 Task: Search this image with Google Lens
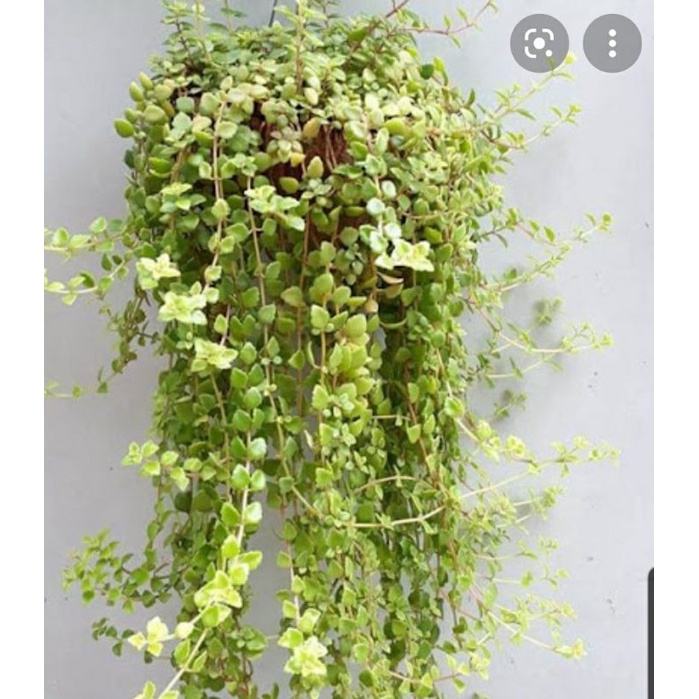[539, 43]
